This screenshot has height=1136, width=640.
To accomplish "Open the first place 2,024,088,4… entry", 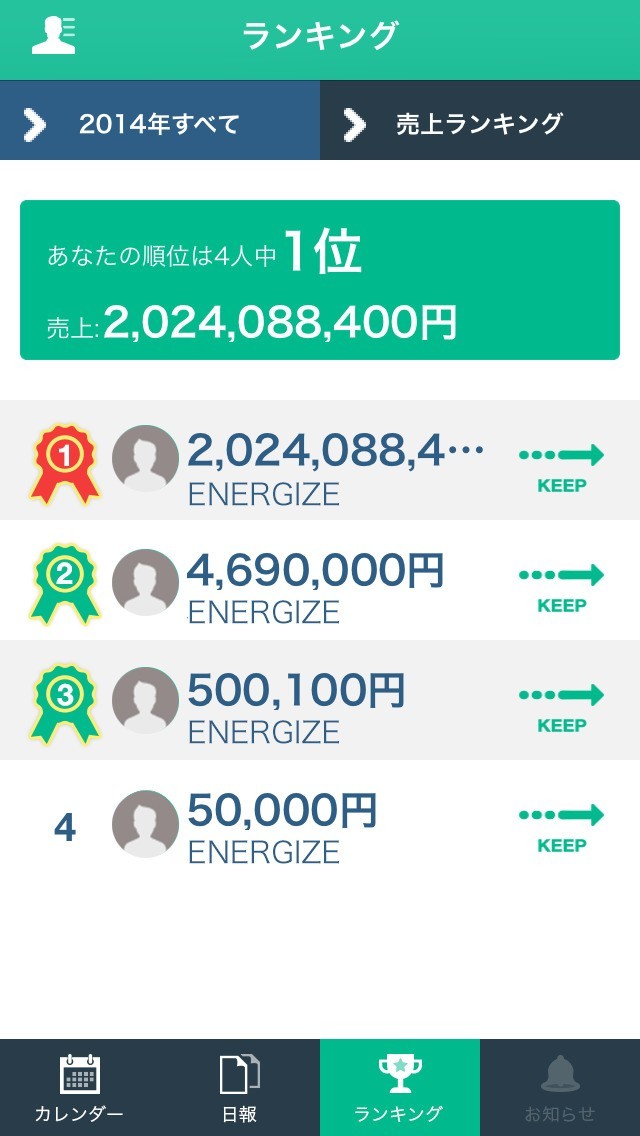I will pos(320,460).
